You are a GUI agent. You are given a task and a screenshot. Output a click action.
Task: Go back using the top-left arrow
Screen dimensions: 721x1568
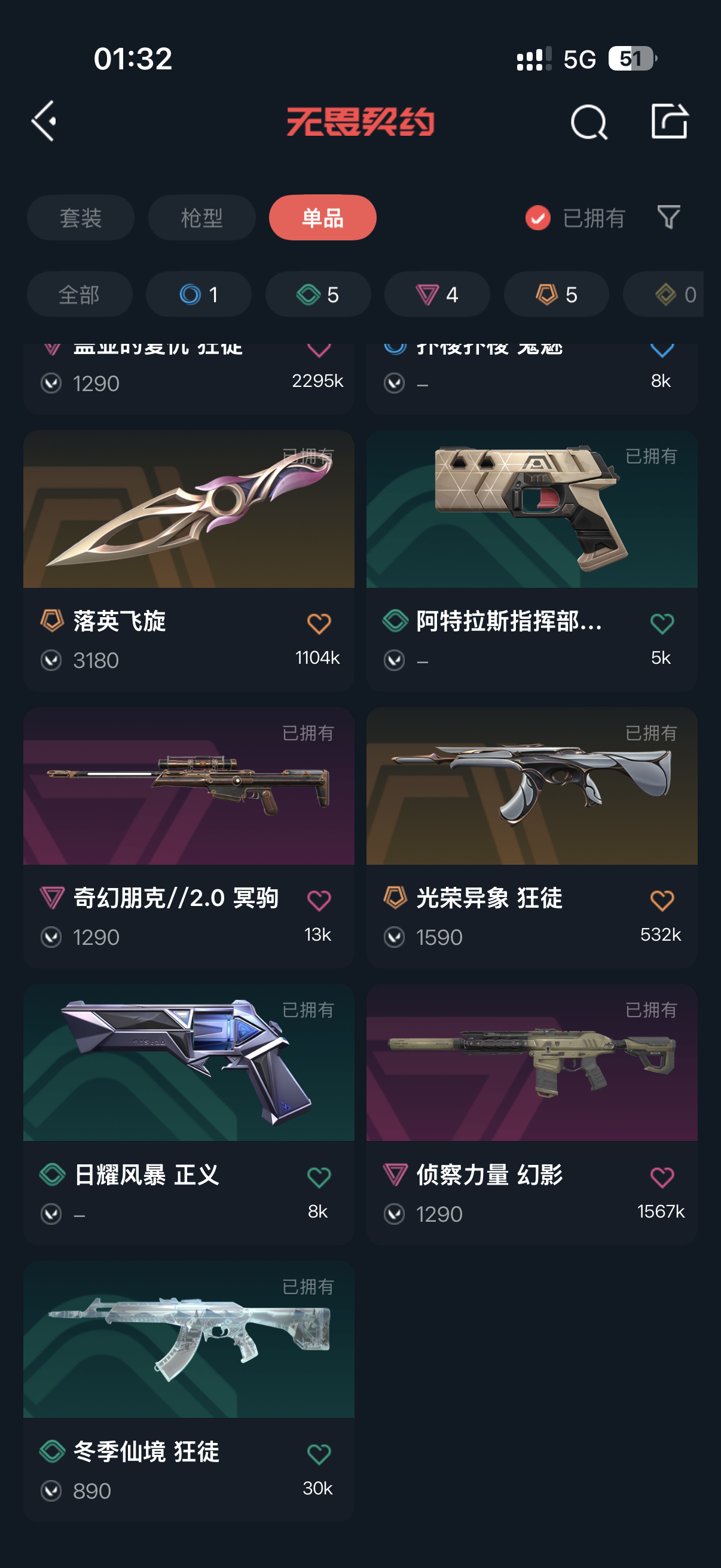point(44,121)
